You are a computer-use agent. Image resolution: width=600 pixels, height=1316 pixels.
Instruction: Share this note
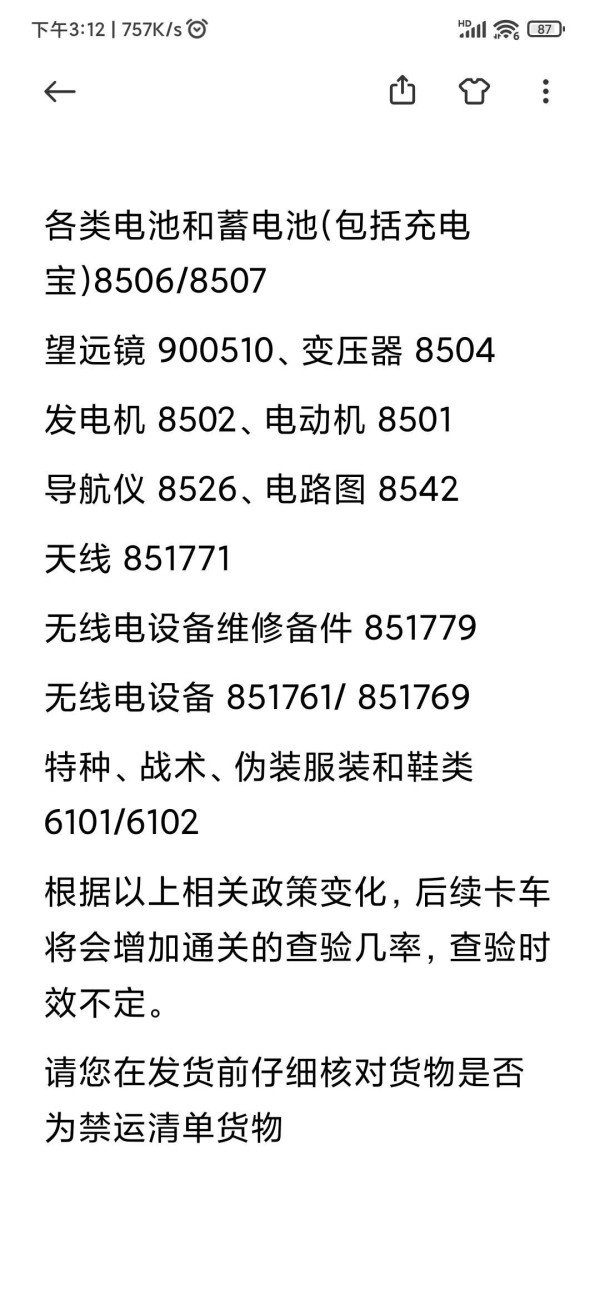(401, 91)
